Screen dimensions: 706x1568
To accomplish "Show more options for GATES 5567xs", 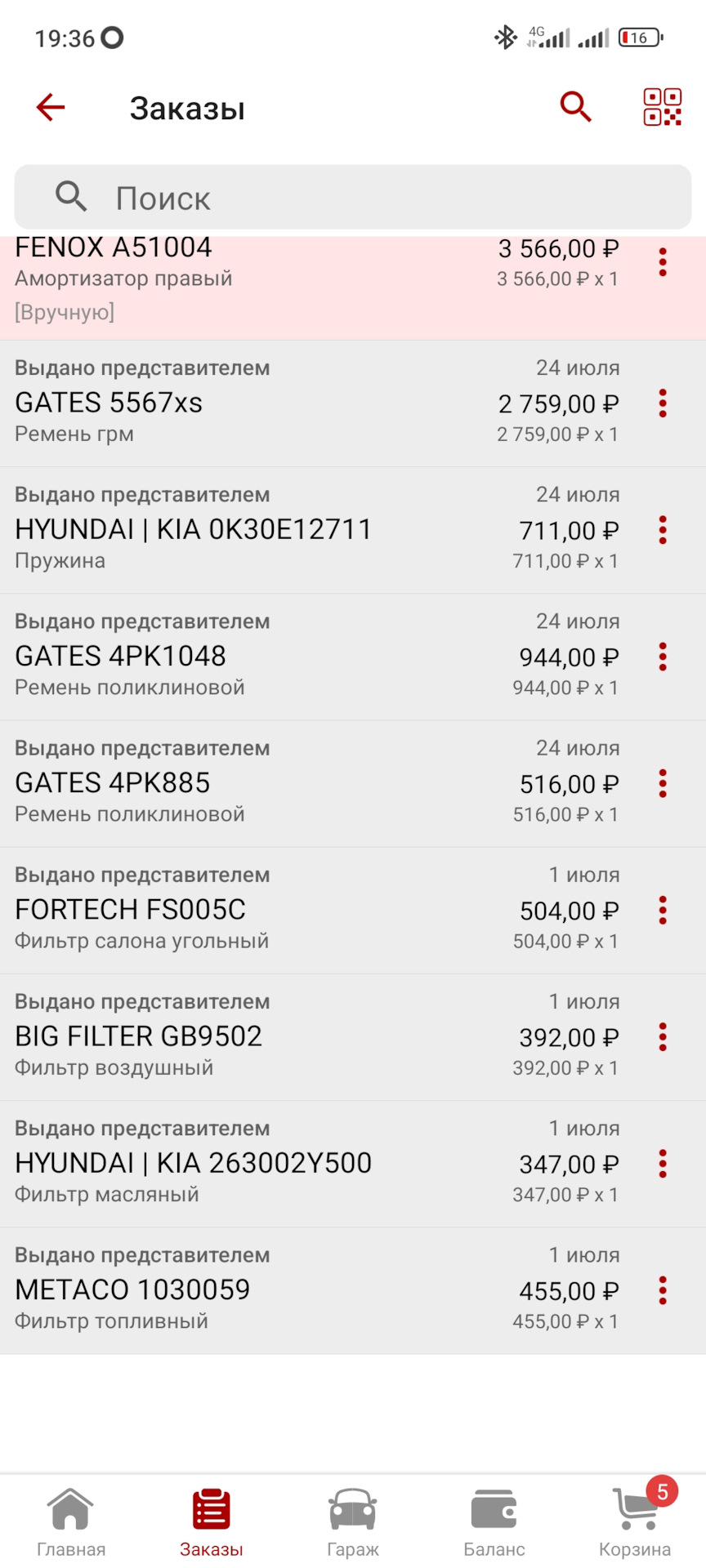I will pos(663,403).
